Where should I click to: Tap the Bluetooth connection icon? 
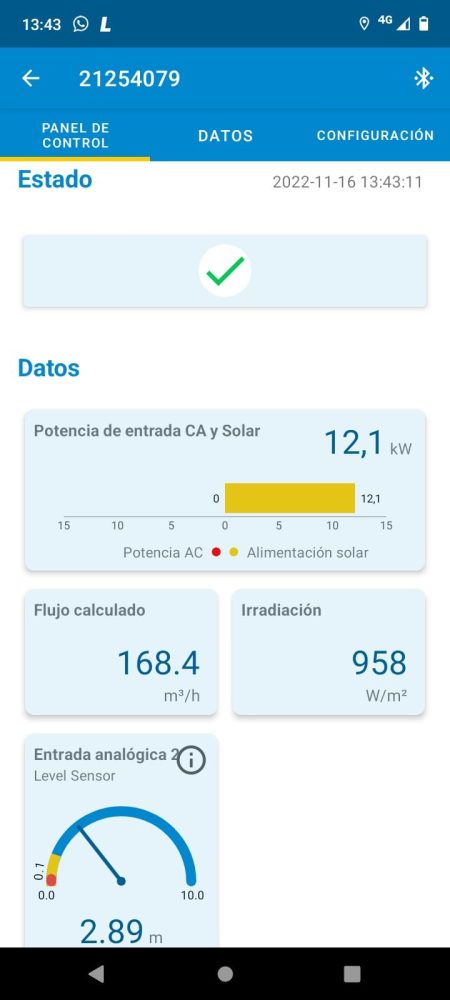pos(423,78)
